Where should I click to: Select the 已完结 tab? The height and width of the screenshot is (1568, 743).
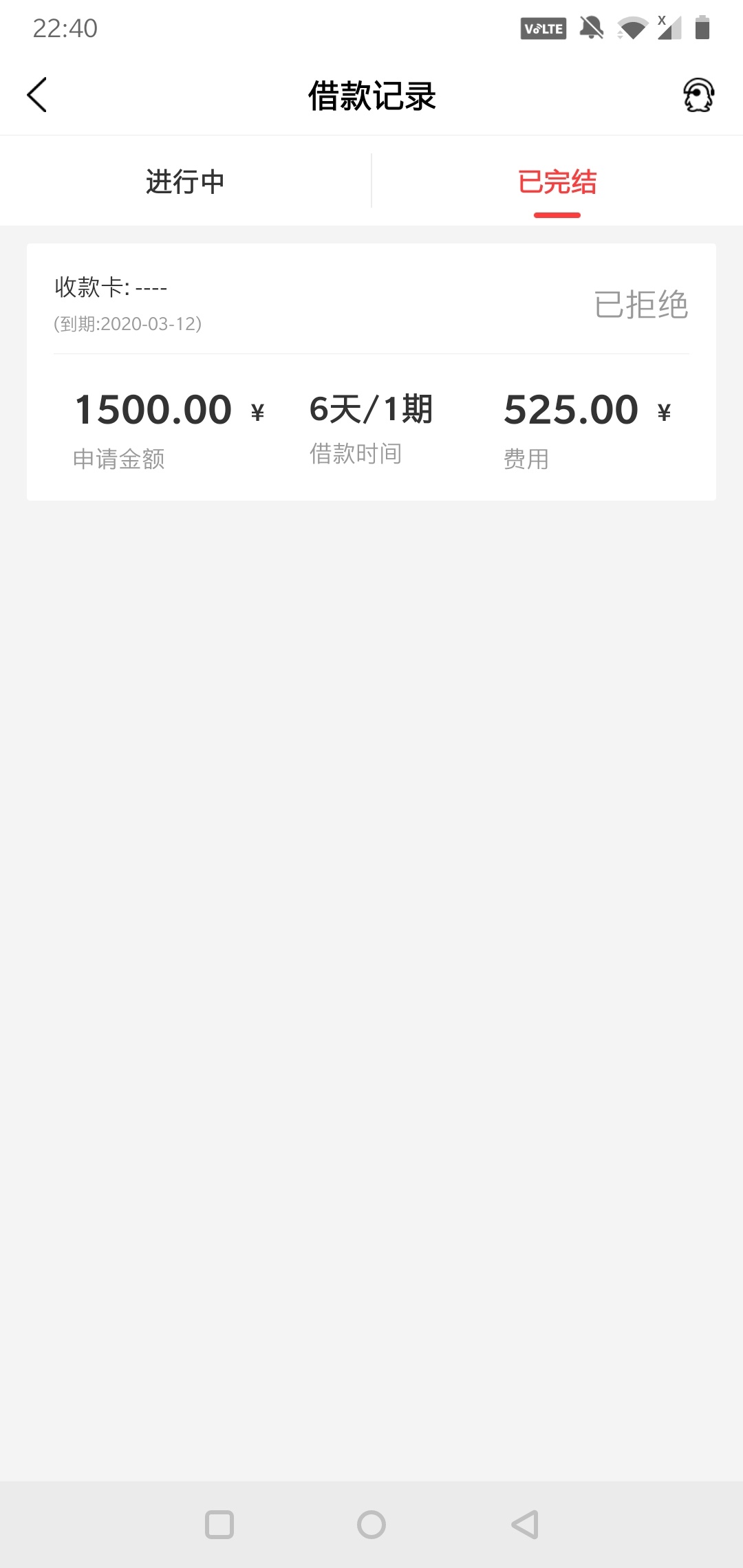tap(557, 182)
